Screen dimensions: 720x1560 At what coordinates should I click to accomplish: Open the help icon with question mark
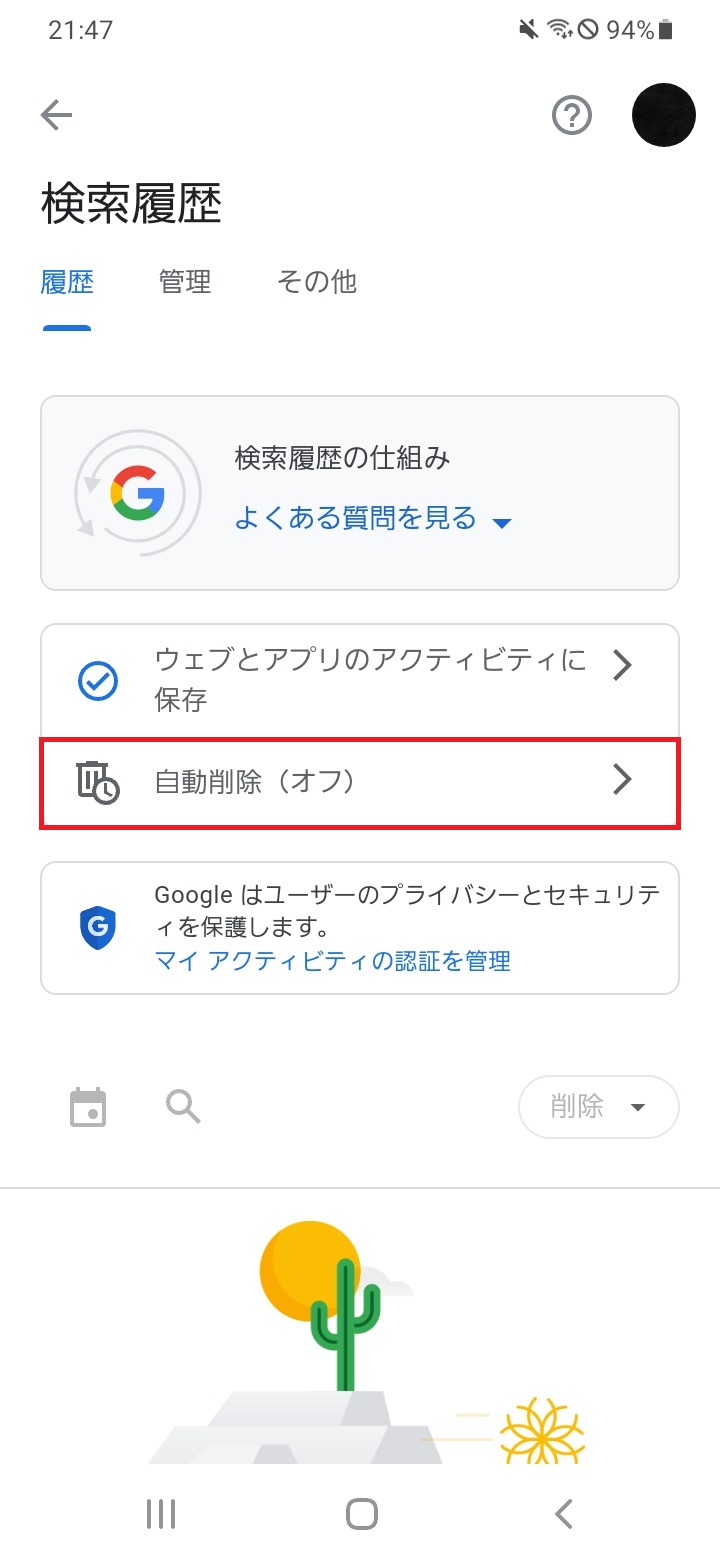pyautogui.click(x=571, y=115)
